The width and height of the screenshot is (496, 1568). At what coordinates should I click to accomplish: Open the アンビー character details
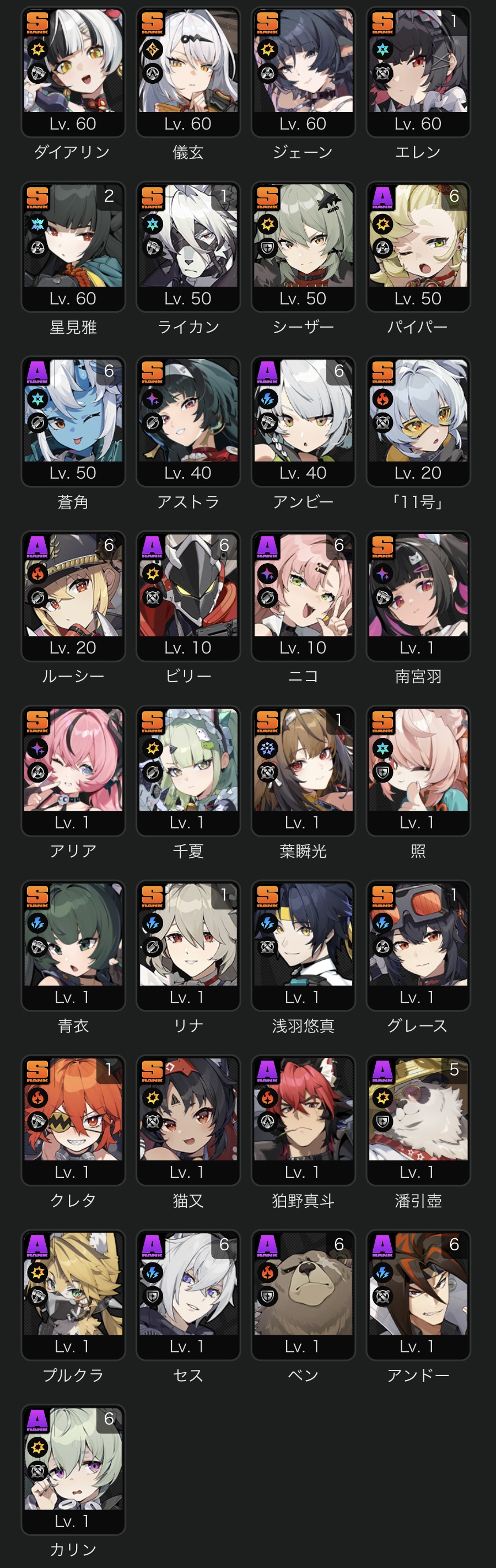303,421
